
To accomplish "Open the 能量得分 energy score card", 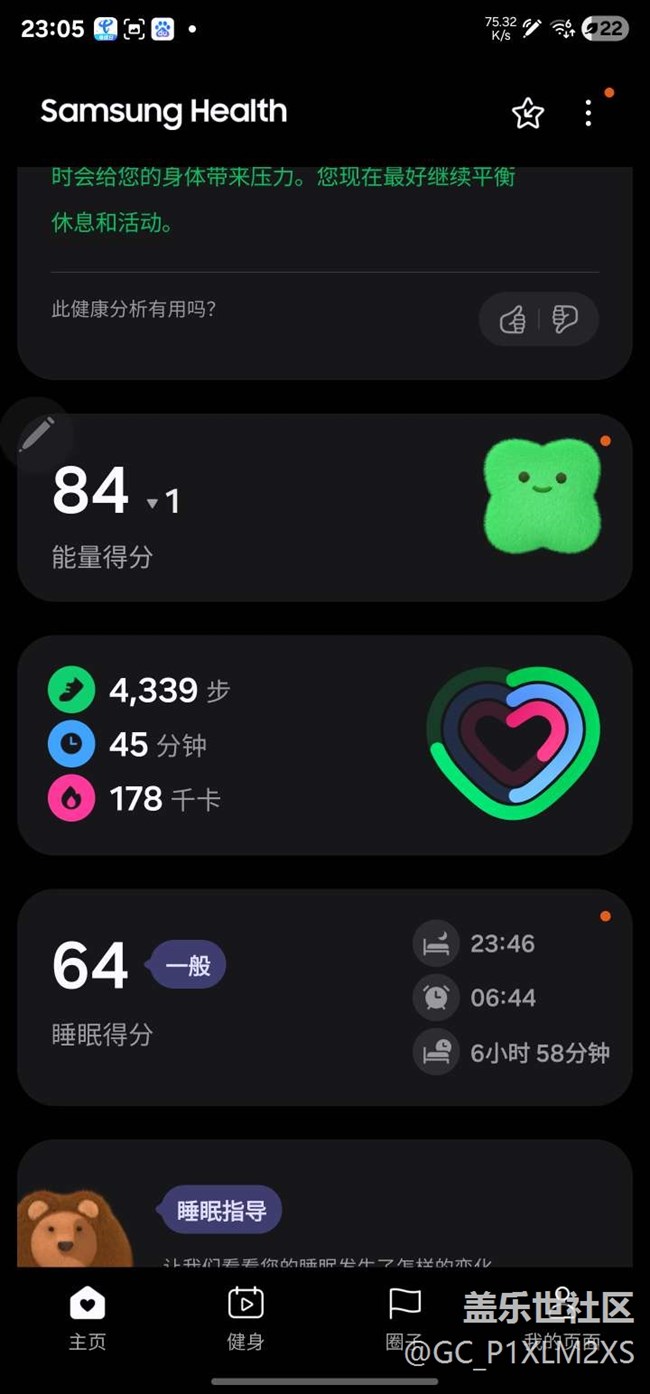I will tap(325, 507).
